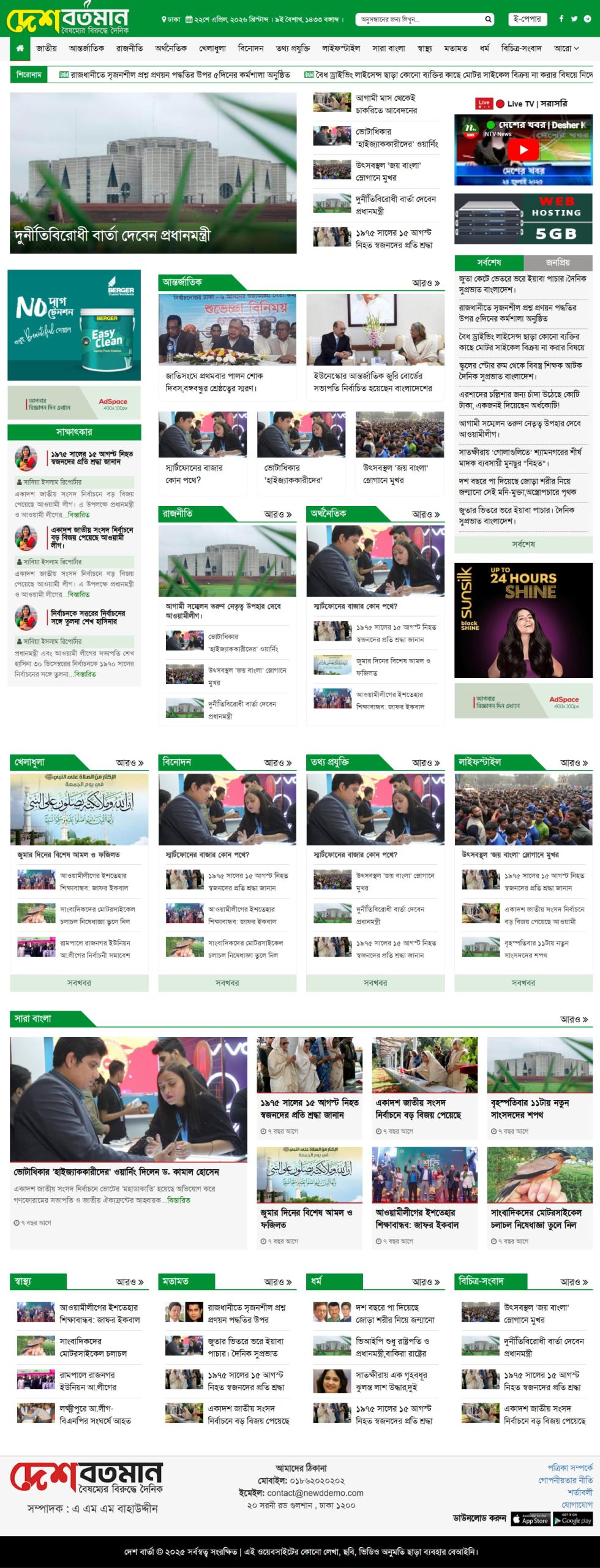Image resolution: width=600 pixels, height=1568 pixels.
Task: Tap আরও link in আন্তর্জাতিক section
Action: pos(426,283)
